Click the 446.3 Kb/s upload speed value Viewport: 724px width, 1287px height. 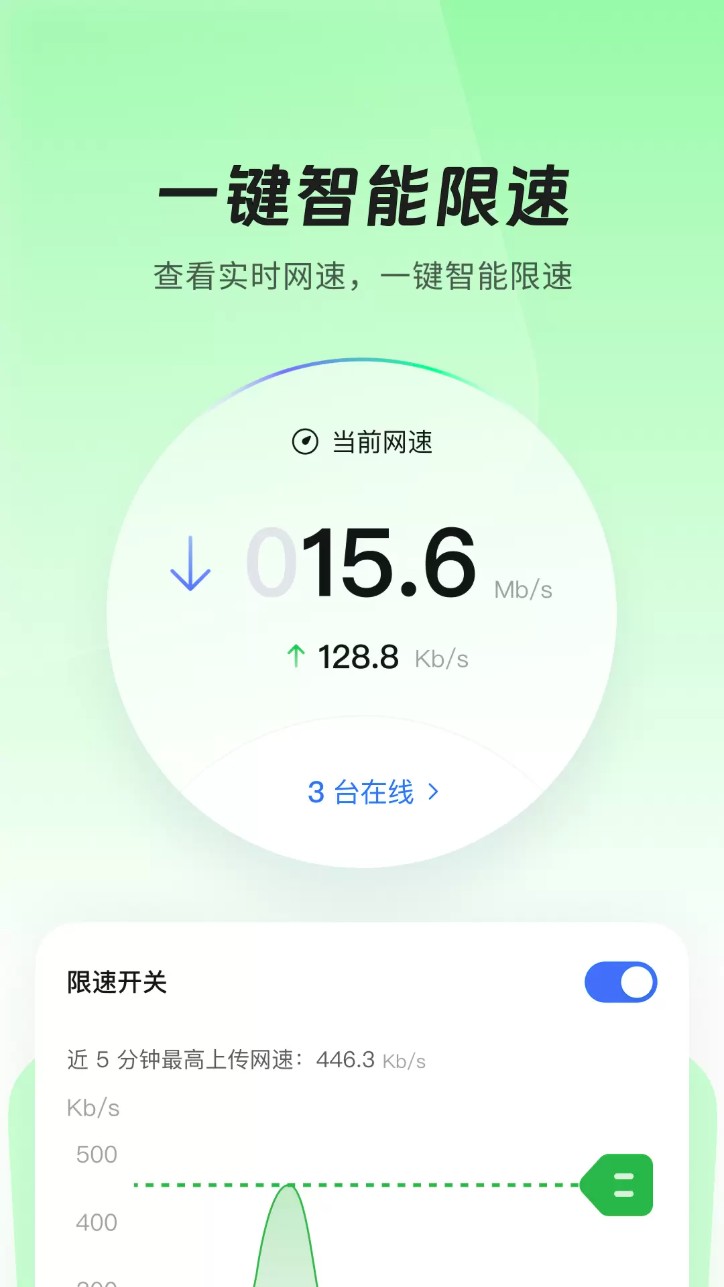pos(345,1060)
